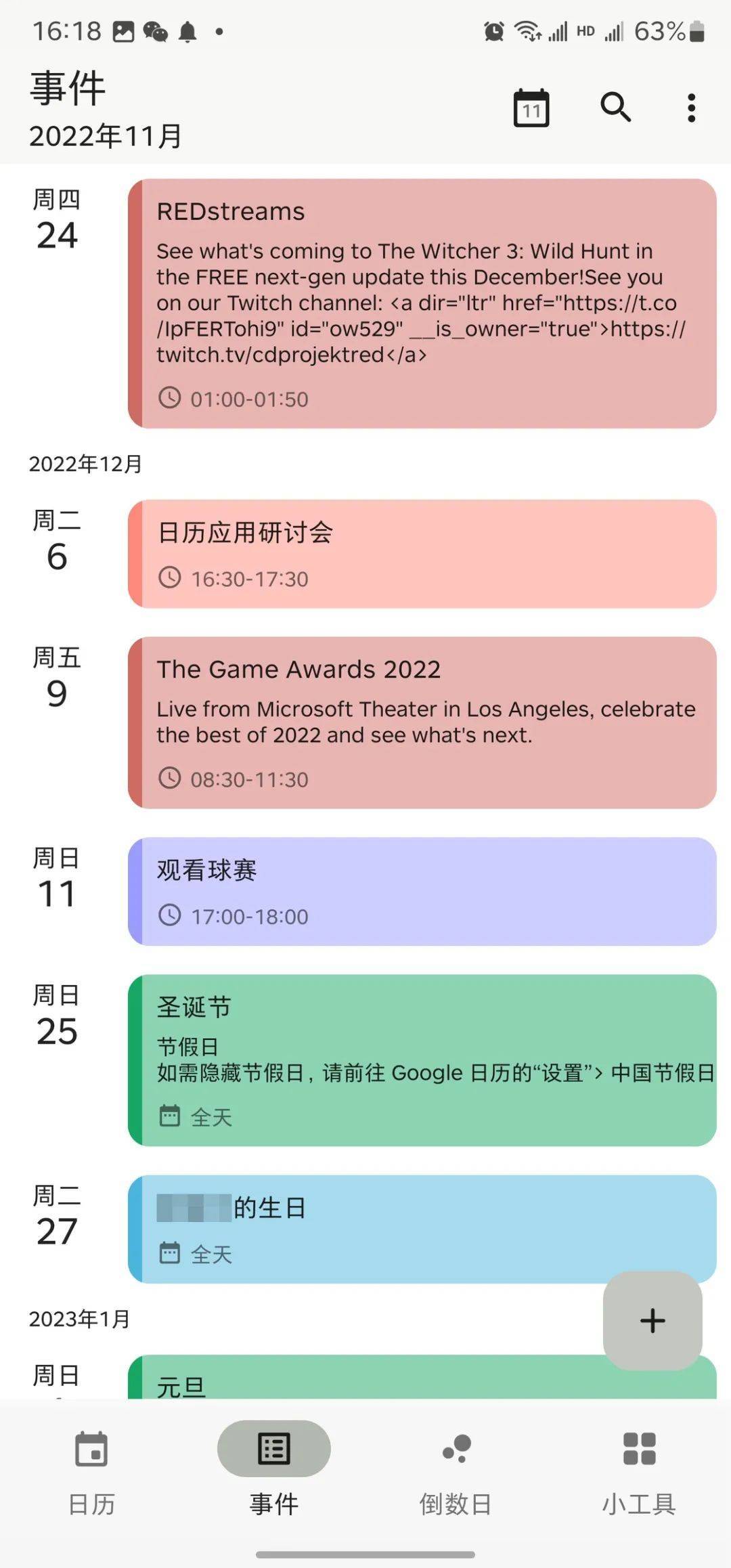Image resolution: width=731 pixels, height=1568 pixels.
Task: Open the 观看球赛 event card
Action: (422, 891)
